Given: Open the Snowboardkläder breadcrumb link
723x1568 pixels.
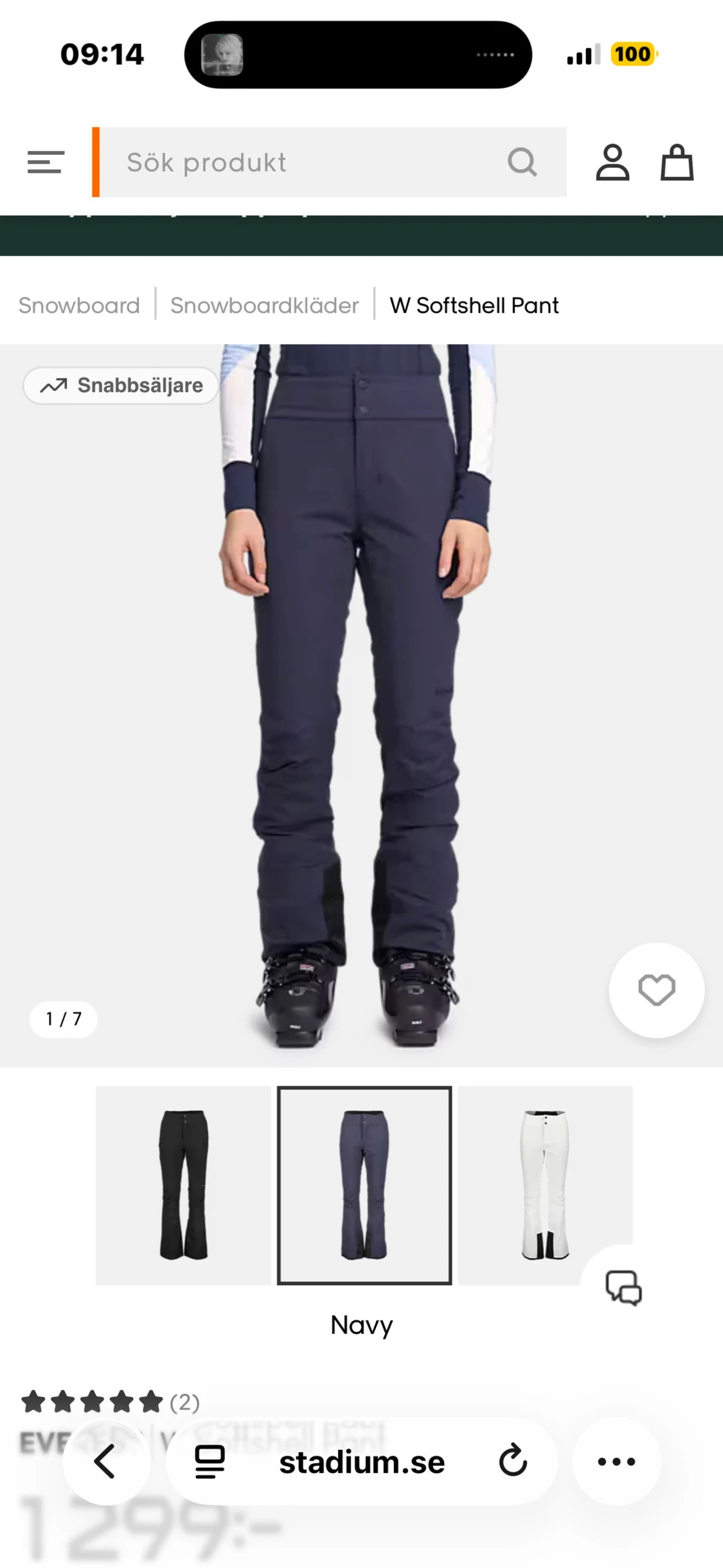Looking at the screenshot, I should [264, 305].
